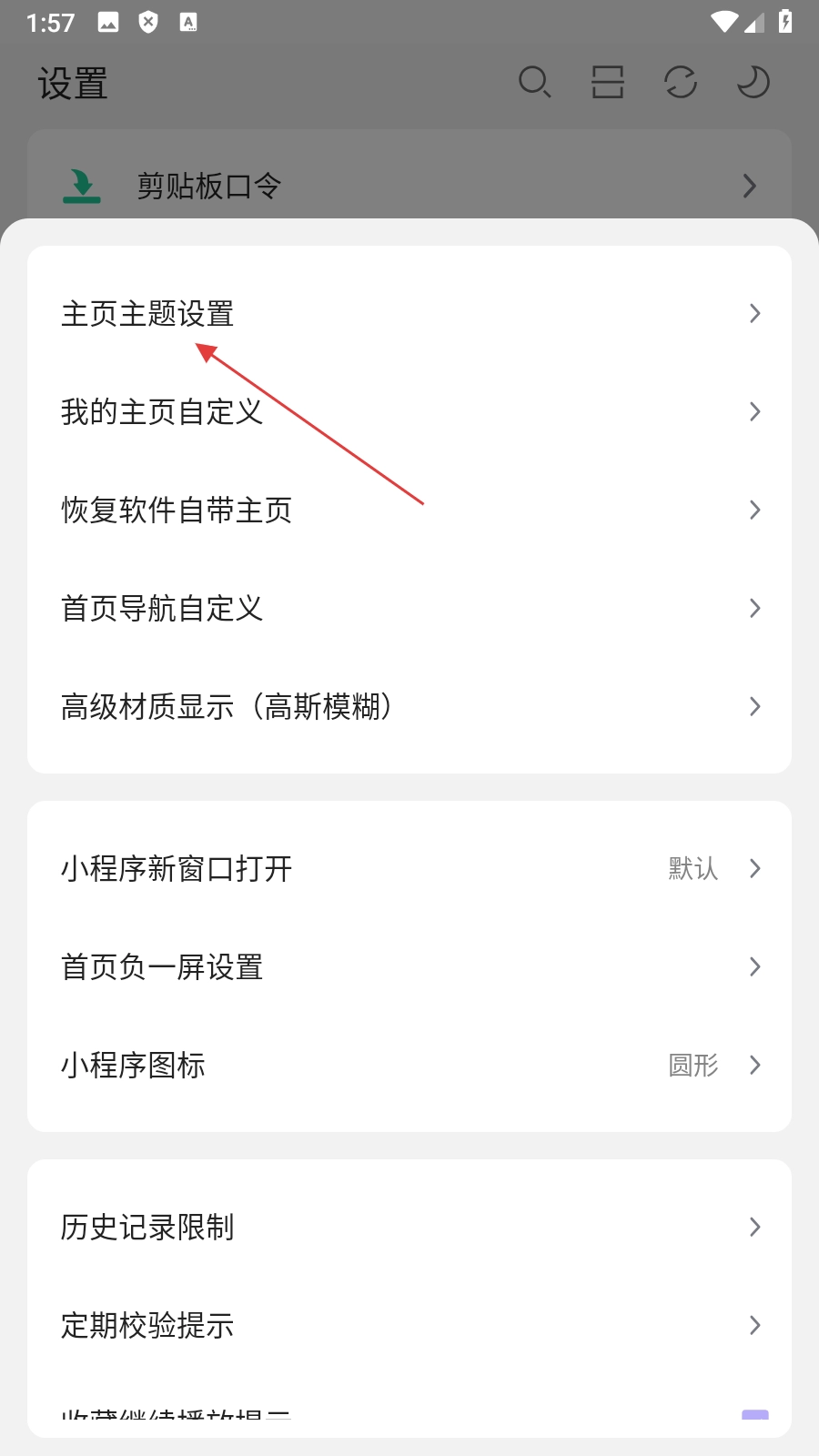The height and width of the screenshot is (1456, 819).
Task: Change 小程序新窗口打开 setting
Action: pyautogui.click(x=409, y=869)
